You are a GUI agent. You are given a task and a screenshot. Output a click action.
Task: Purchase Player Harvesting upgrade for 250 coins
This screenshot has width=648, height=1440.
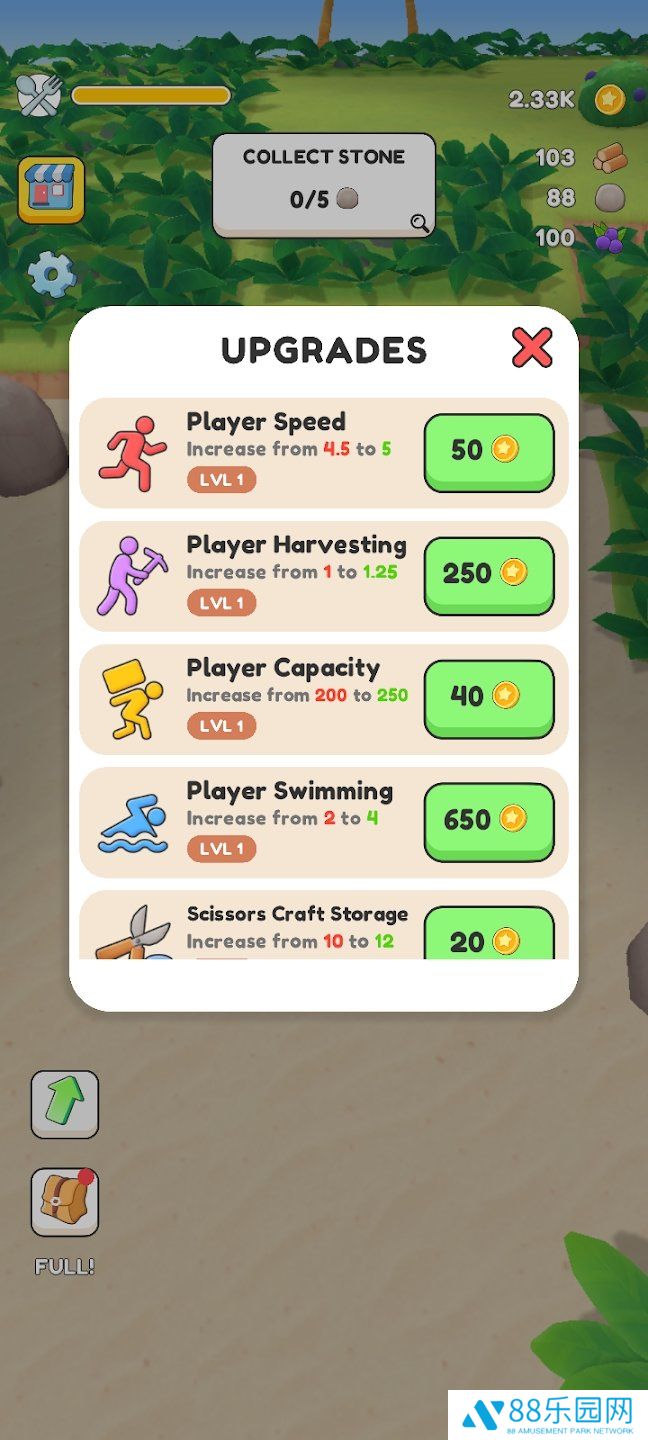click(489, 573)
